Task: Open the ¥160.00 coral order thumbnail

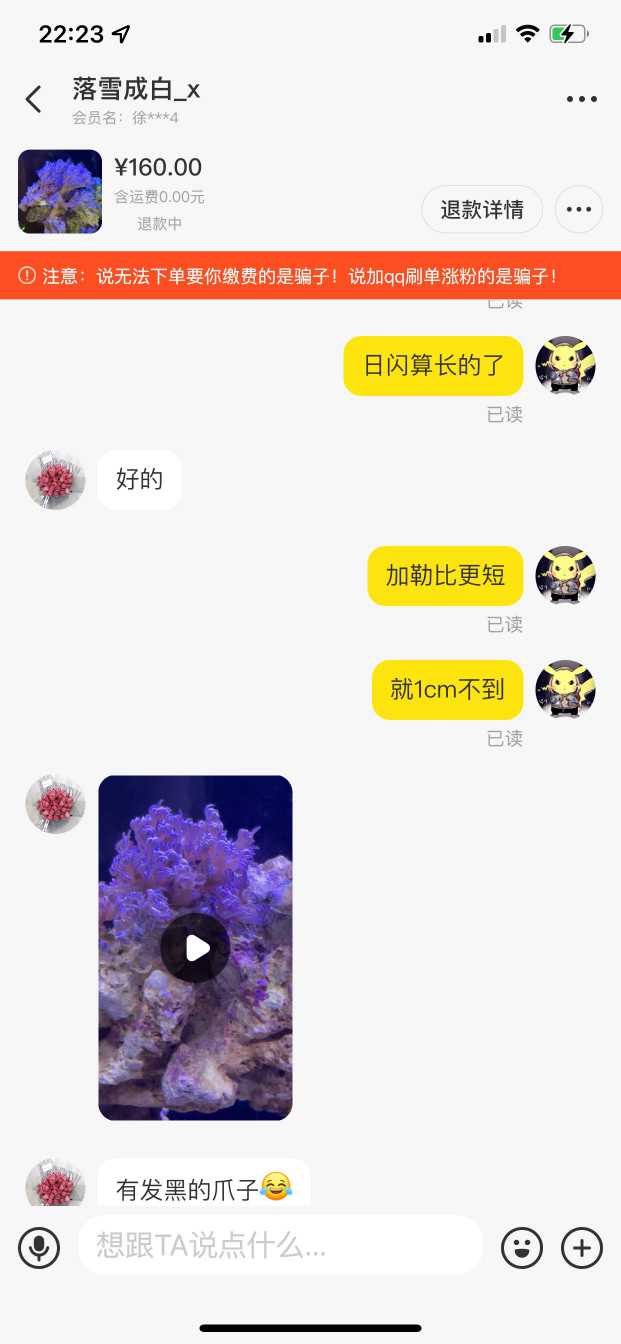Action: pyautogui.click(x=60, y=192)
